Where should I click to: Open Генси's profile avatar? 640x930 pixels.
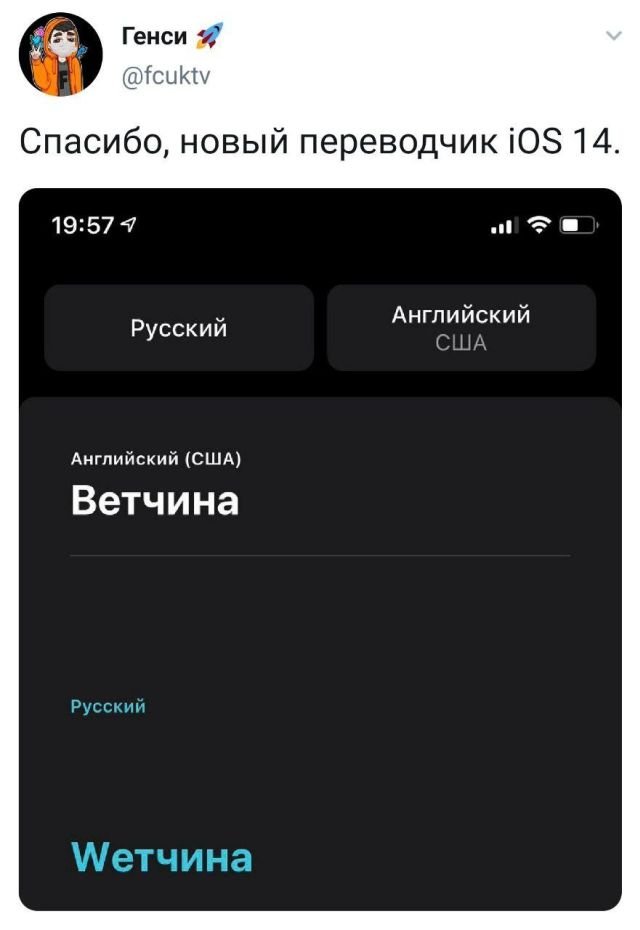click(x=60, y=56)
